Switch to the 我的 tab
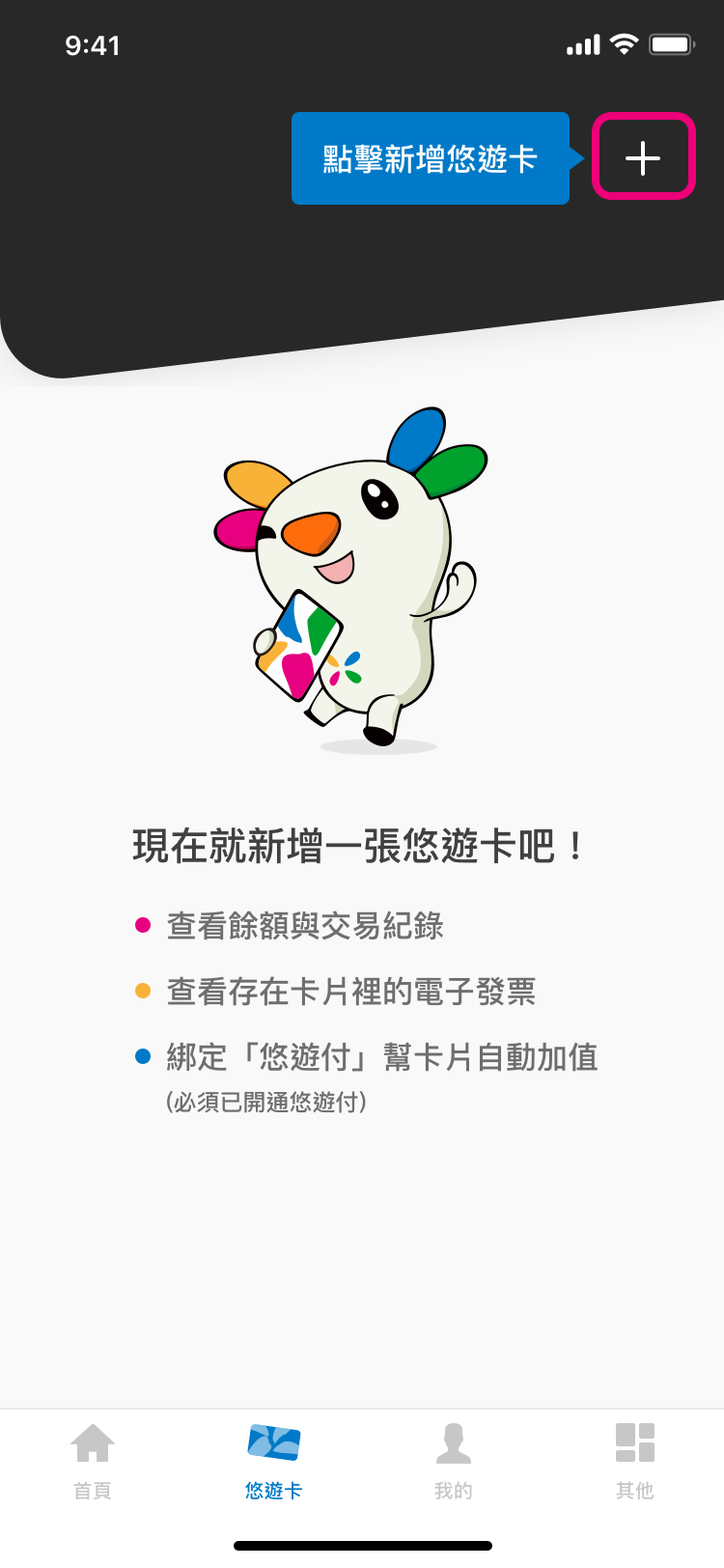The width and height of the screenshot is (724, 1568). 453,1459
